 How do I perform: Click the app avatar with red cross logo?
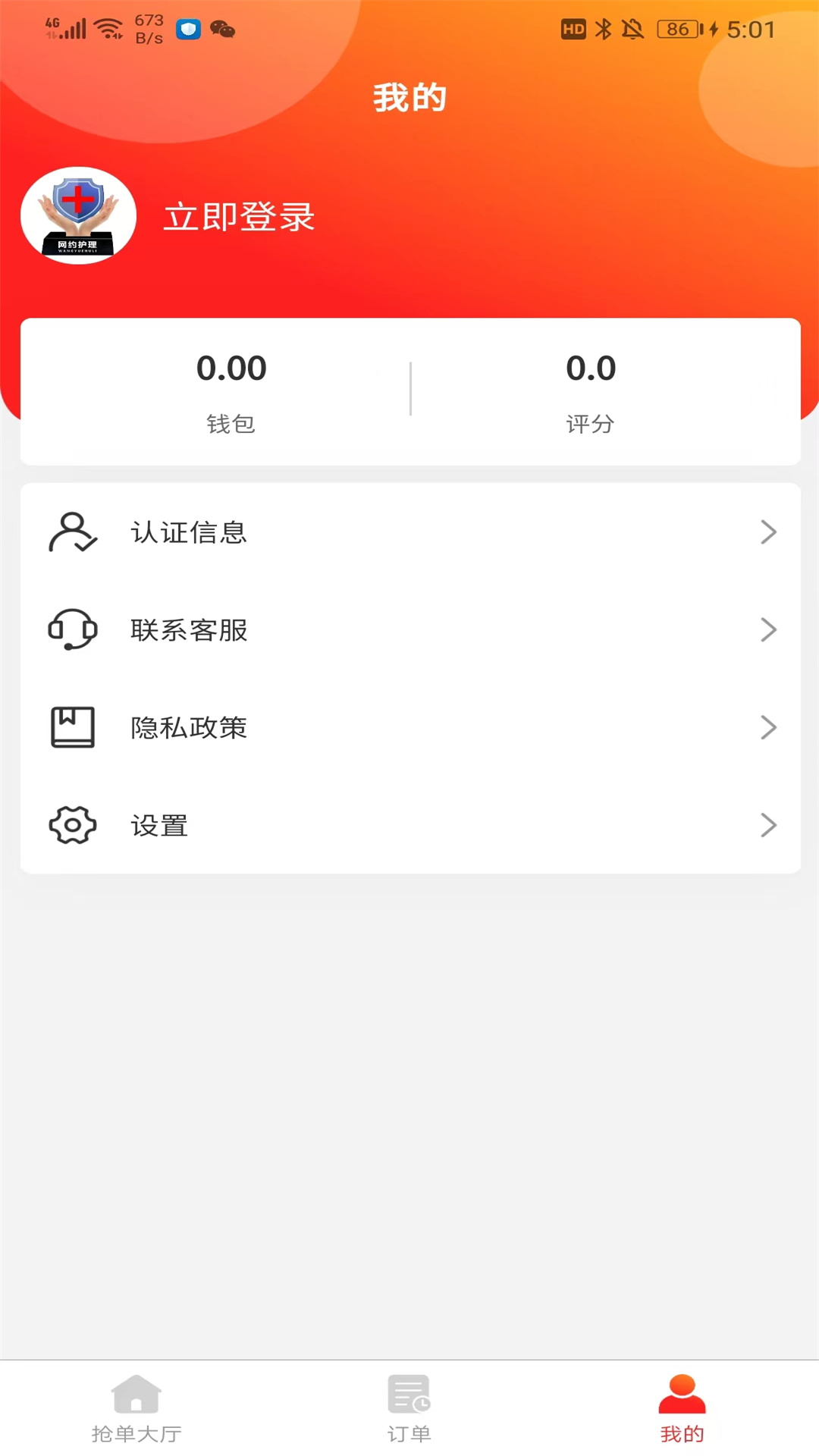[x=79, y=215]
